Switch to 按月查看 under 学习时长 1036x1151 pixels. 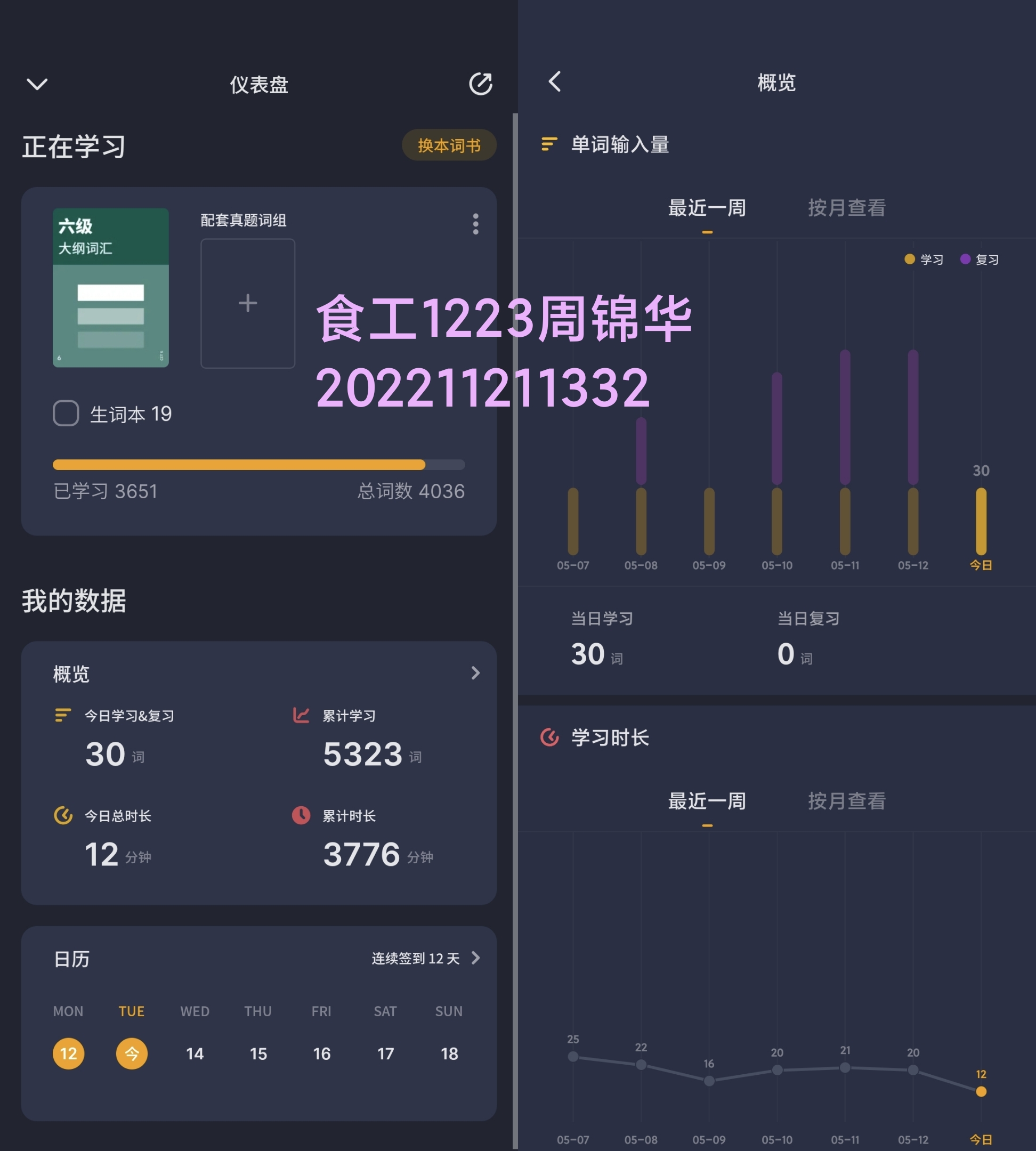846,801
